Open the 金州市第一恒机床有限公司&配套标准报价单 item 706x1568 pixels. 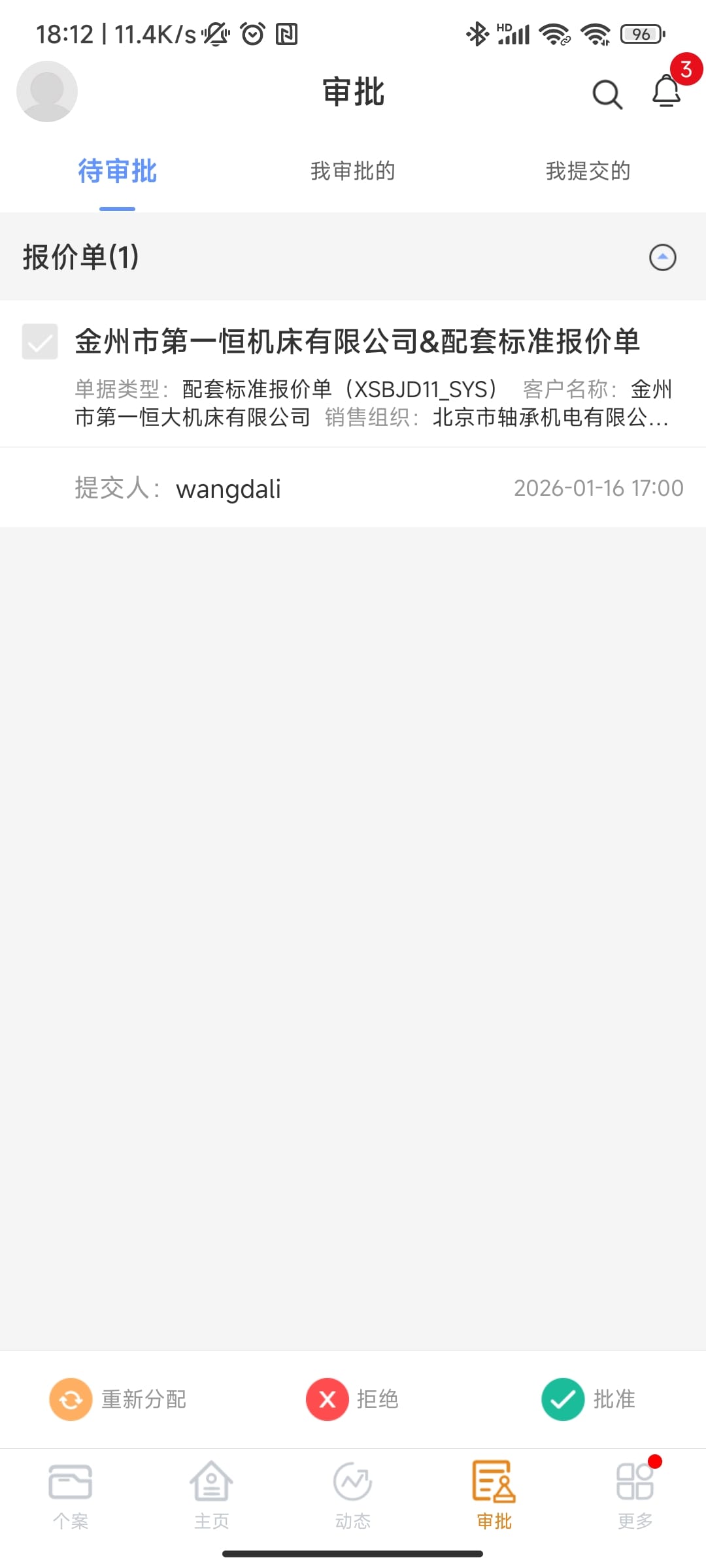click(x=357, y=342)
